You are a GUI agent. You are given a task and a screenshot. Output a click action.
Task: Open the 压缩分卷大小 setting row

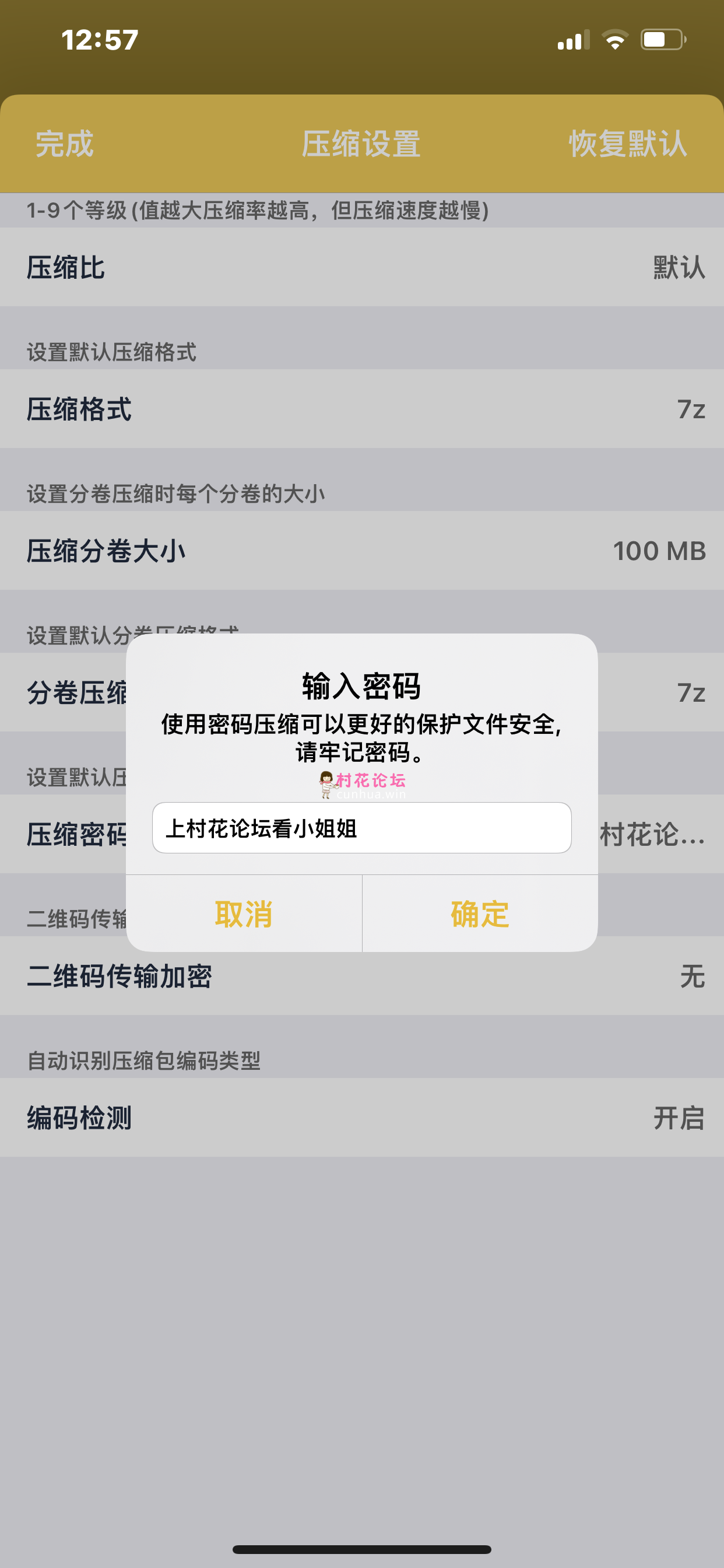pyautogui.click(x=362, y=550)
